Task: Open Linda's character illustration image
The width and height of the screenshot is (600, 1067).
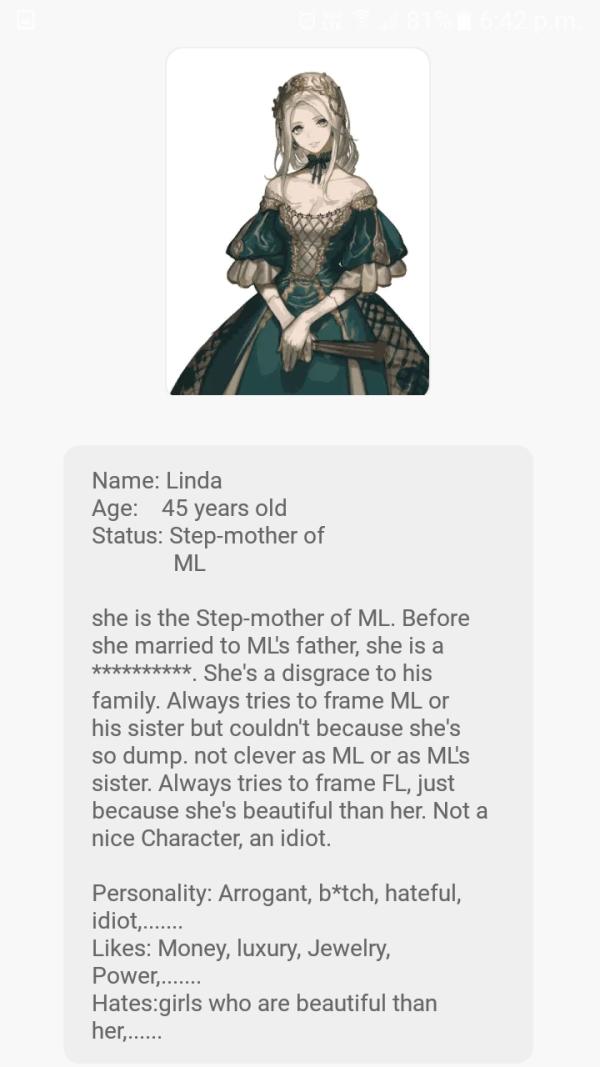Action: pyautogui.click(x=298, y=221)
